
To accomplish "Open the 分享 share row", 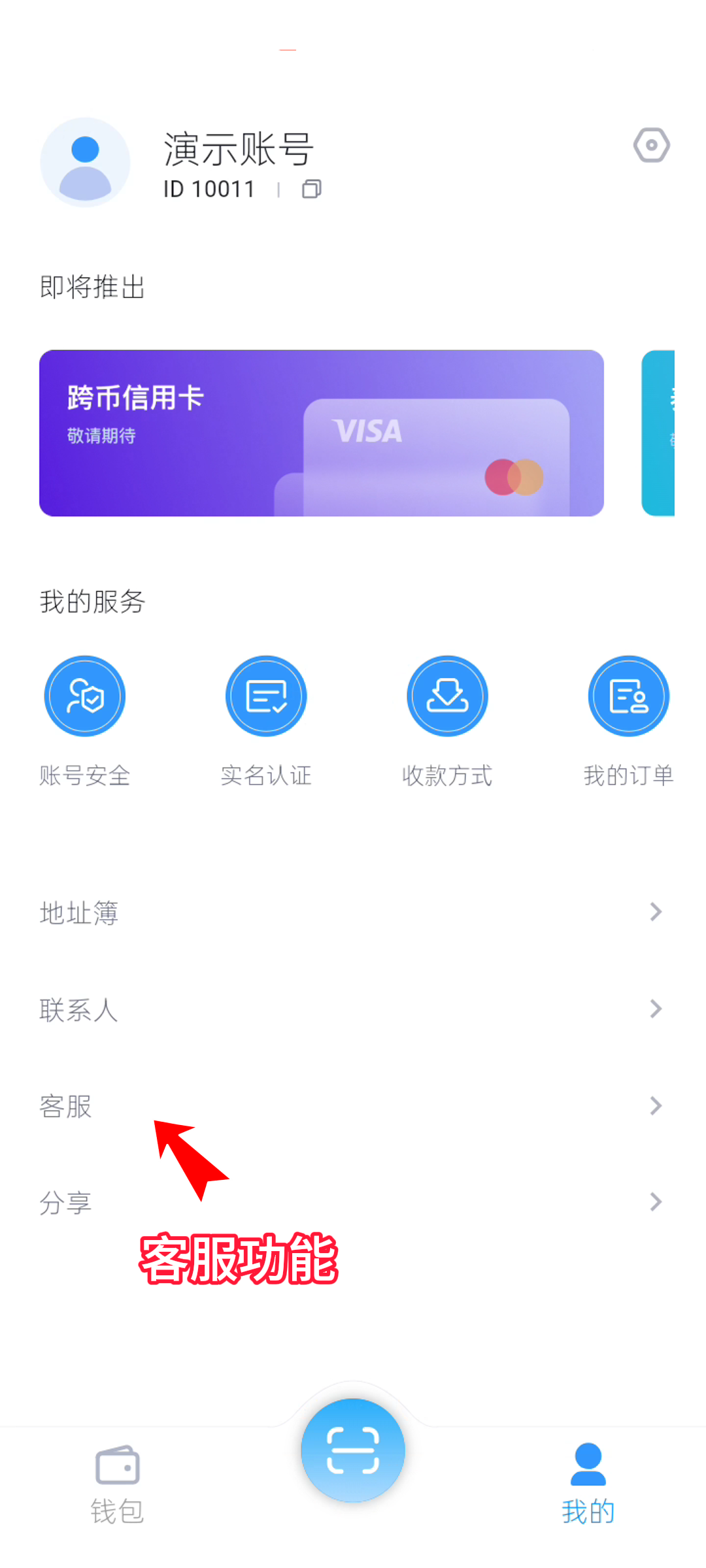I will 353,1202.
